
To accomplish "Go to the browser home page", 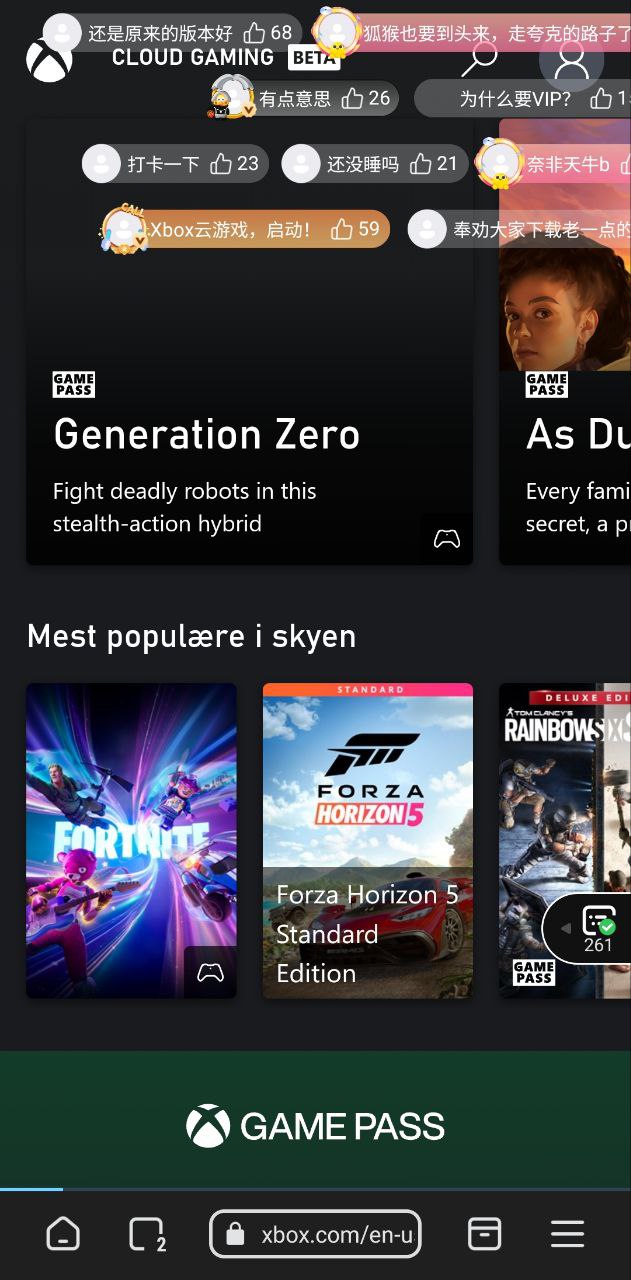I will [63, 1234].
